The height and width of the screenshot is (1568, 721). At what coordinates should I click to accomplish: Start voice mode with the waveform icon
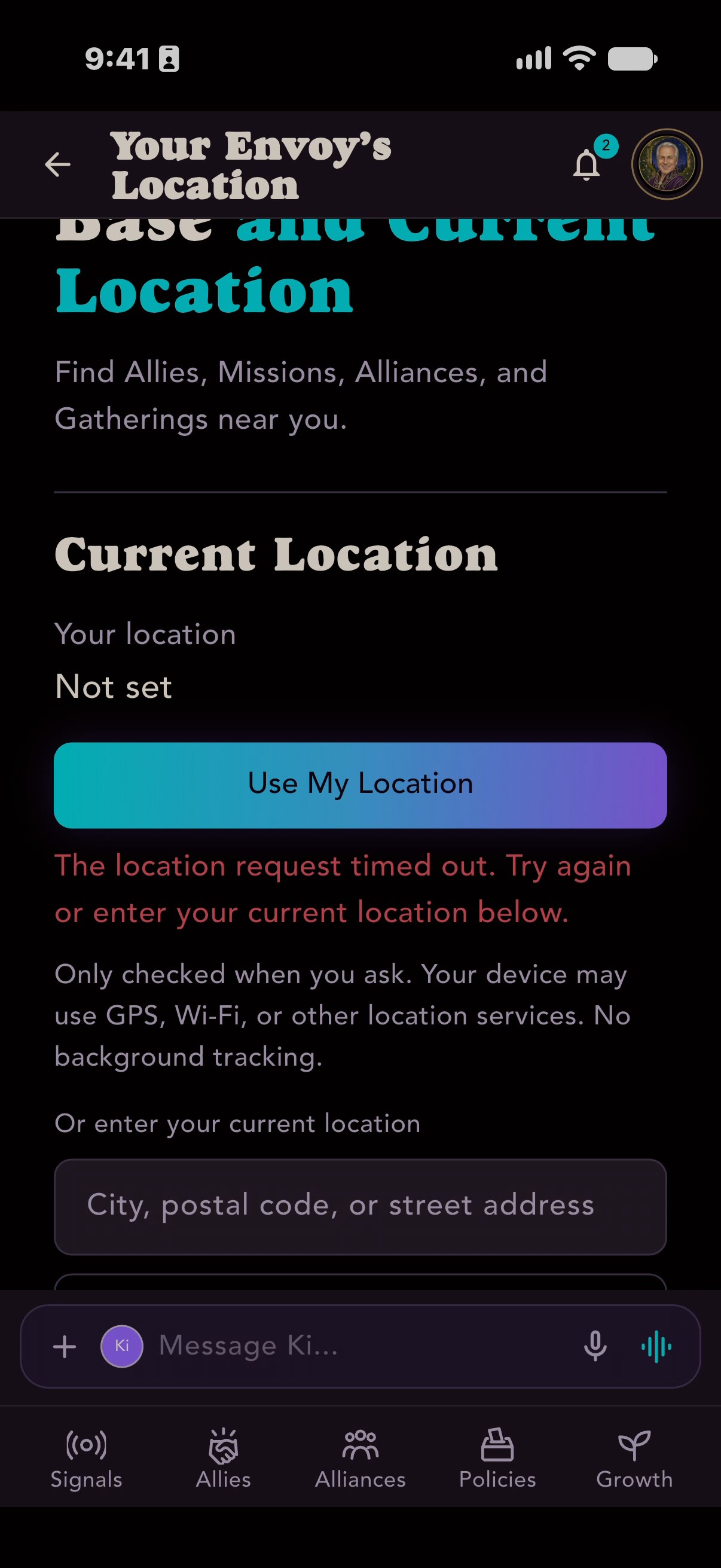point(656,1347)
